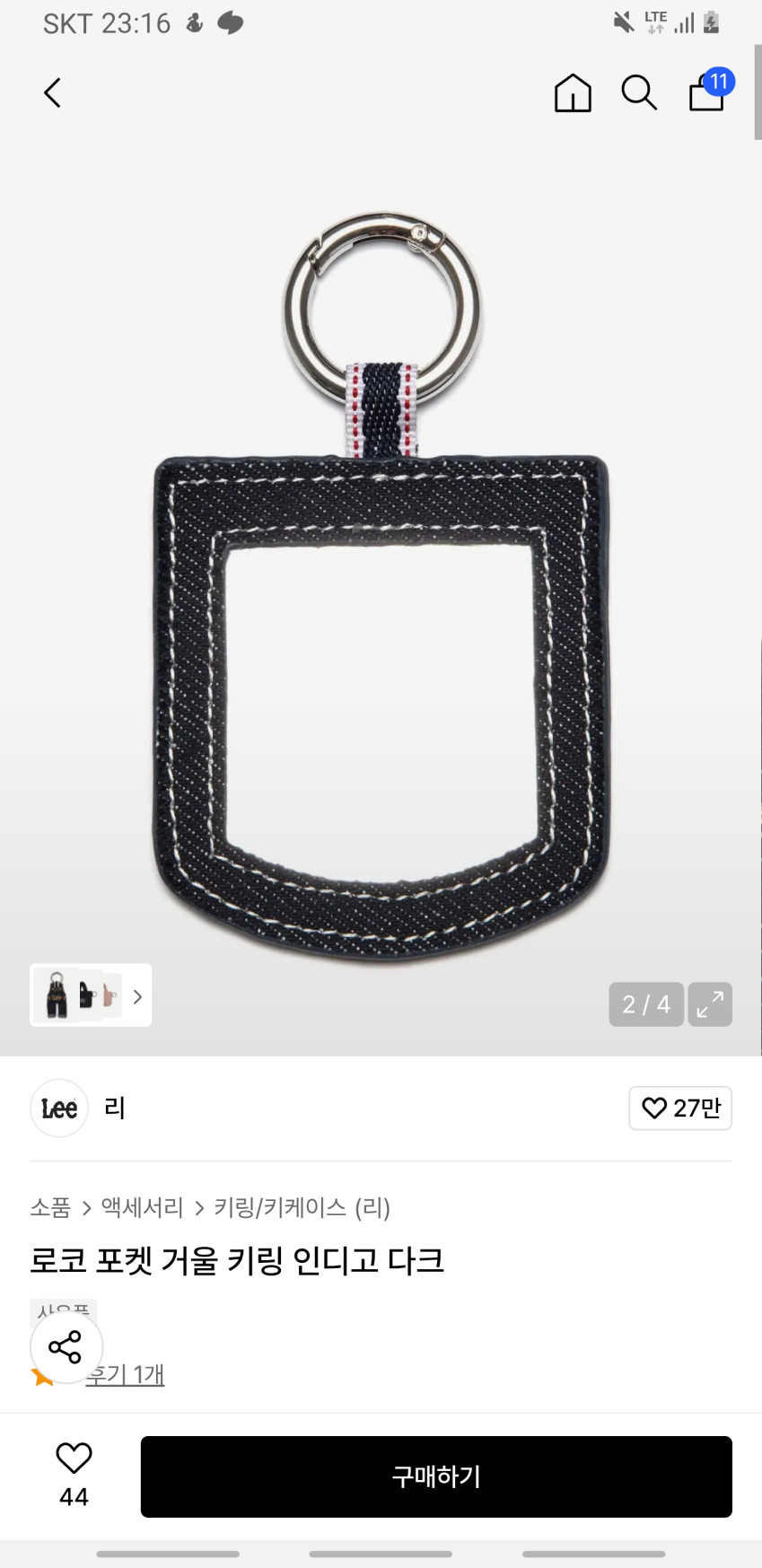Screen dimensions: 762x1568
Task: Expand the product image to fullscreen
Action: [710, 1004]
